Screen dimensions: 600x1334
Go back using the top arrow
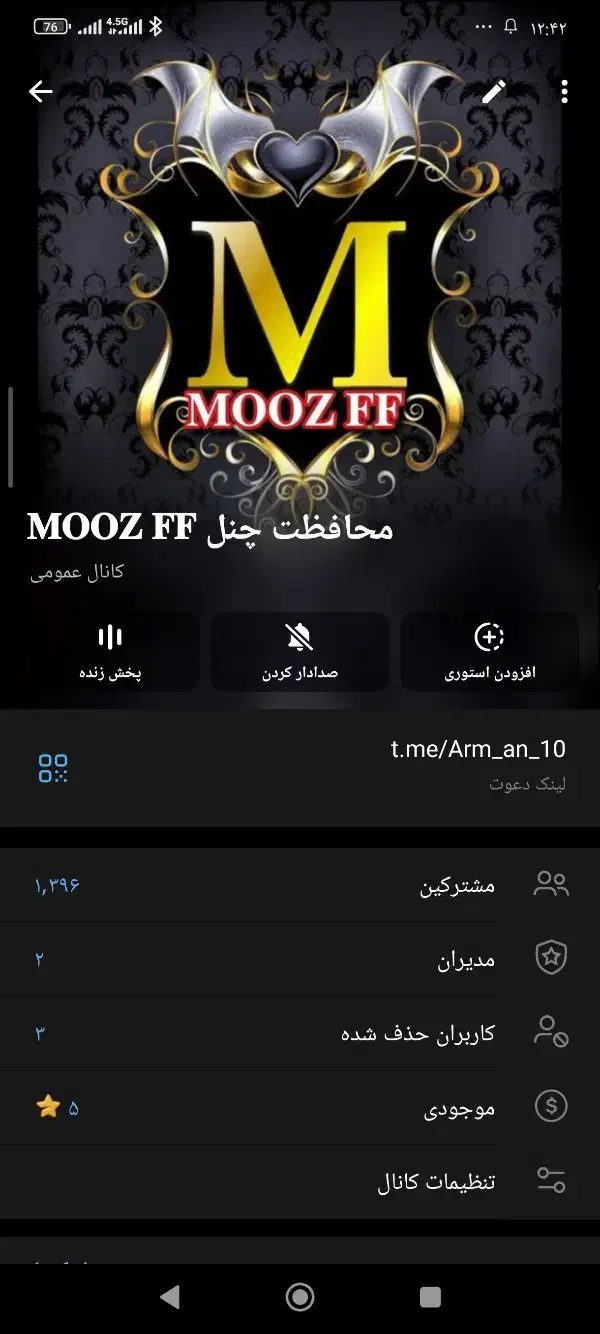point(40,92)
